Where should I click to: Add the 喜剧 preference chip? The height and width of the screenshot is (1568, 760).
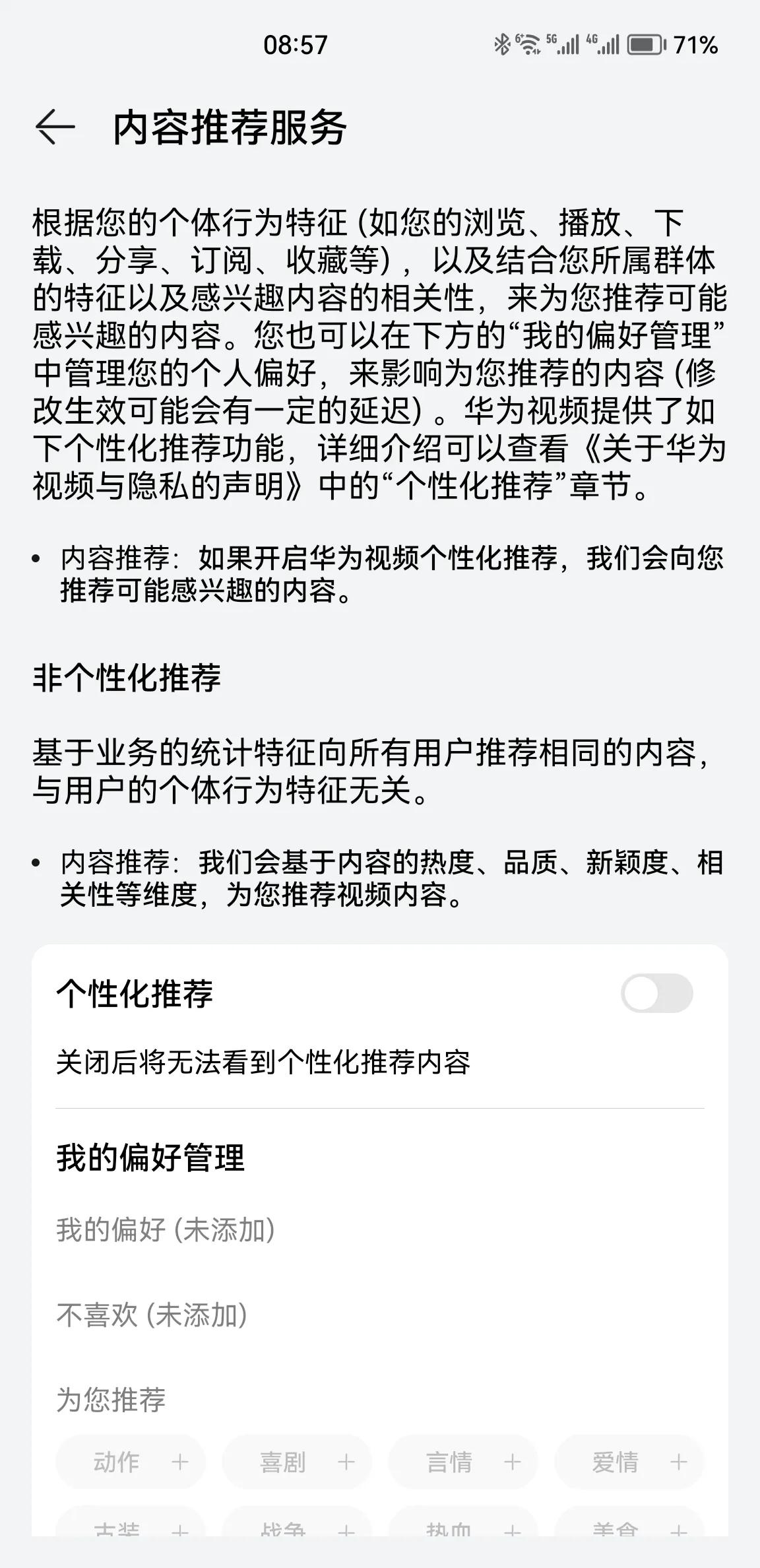coord(297,1462)
